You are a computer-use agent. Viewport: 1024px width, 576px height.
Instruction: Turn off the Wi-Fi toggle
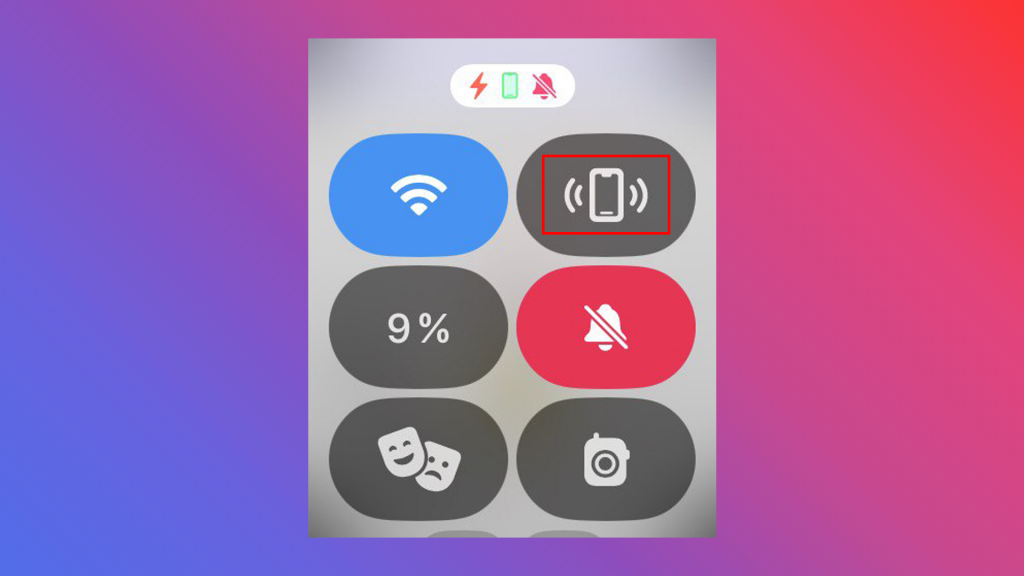tap(418, 195)
